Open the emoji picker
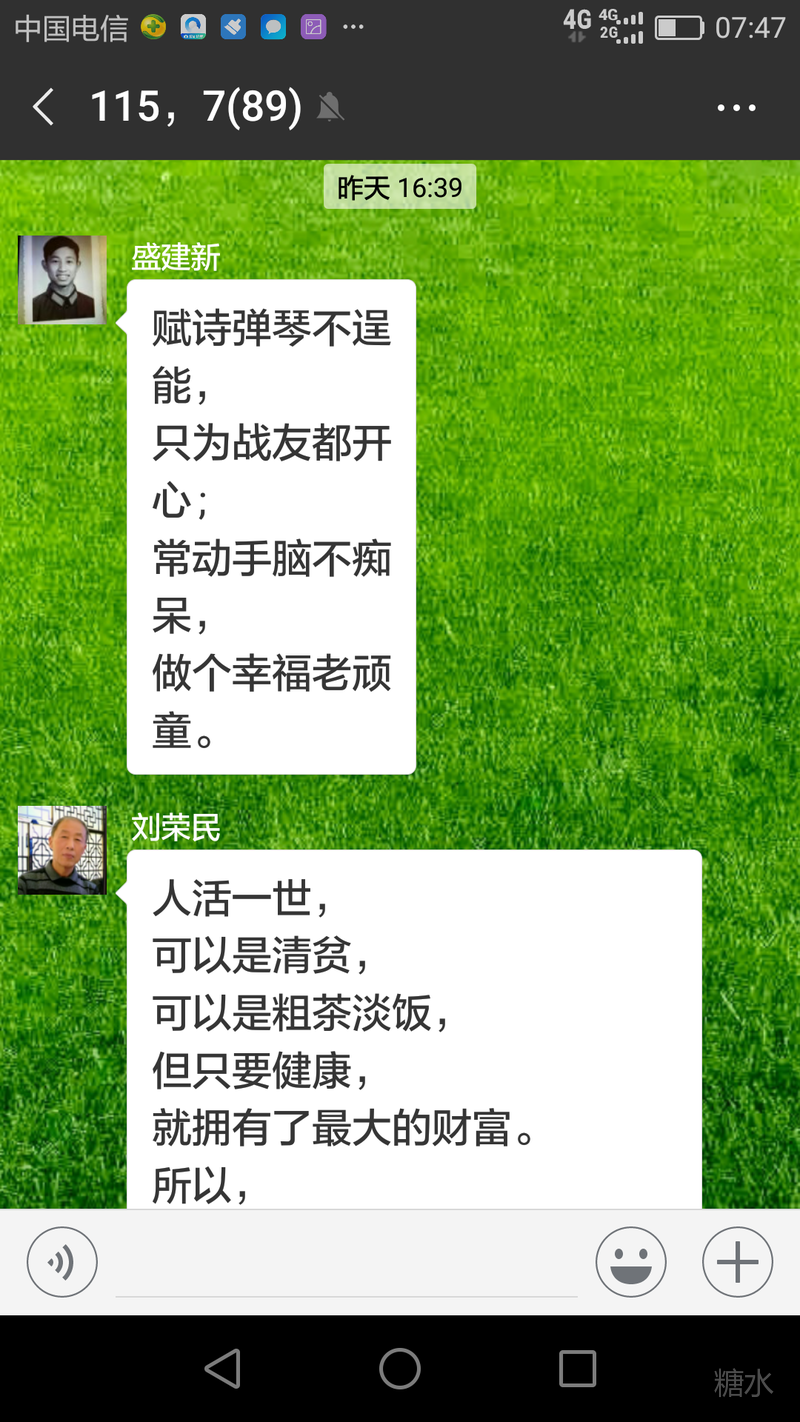This screenshot has height=1422, width=800. [x=631, y=1262]
